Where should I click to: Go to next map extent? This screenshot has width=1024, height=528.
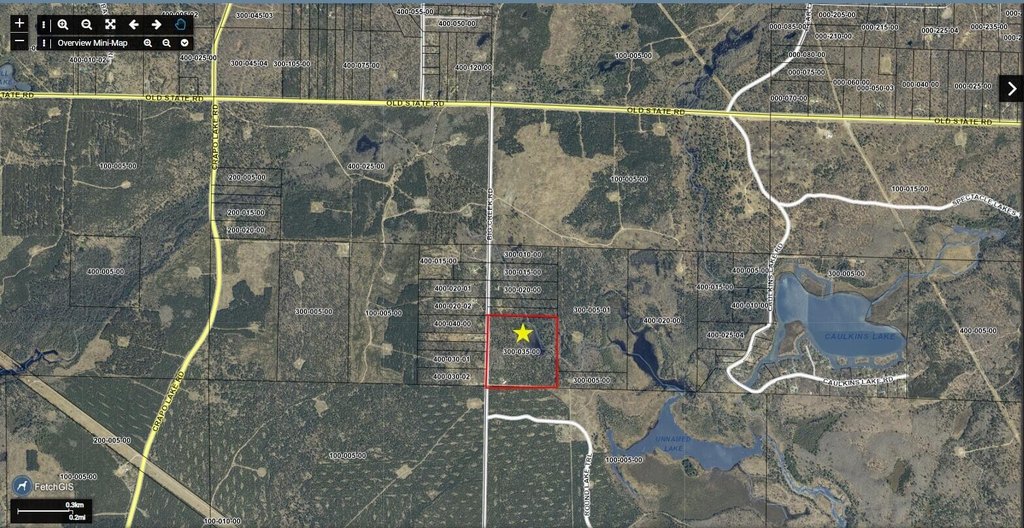pyautogui.click(x=157, y=23)
